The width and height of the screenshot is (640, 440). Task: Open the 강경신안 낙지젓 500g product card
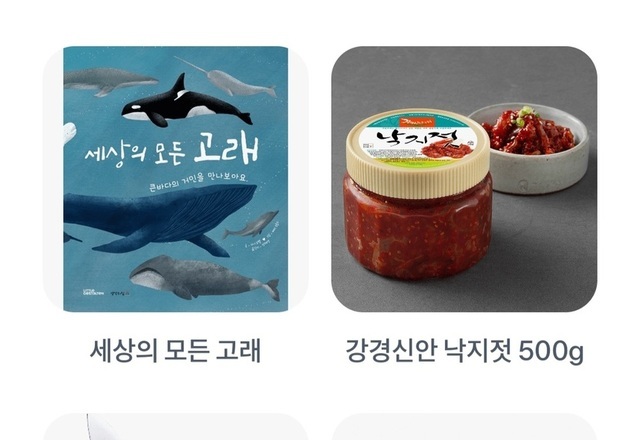coord(464,180)
